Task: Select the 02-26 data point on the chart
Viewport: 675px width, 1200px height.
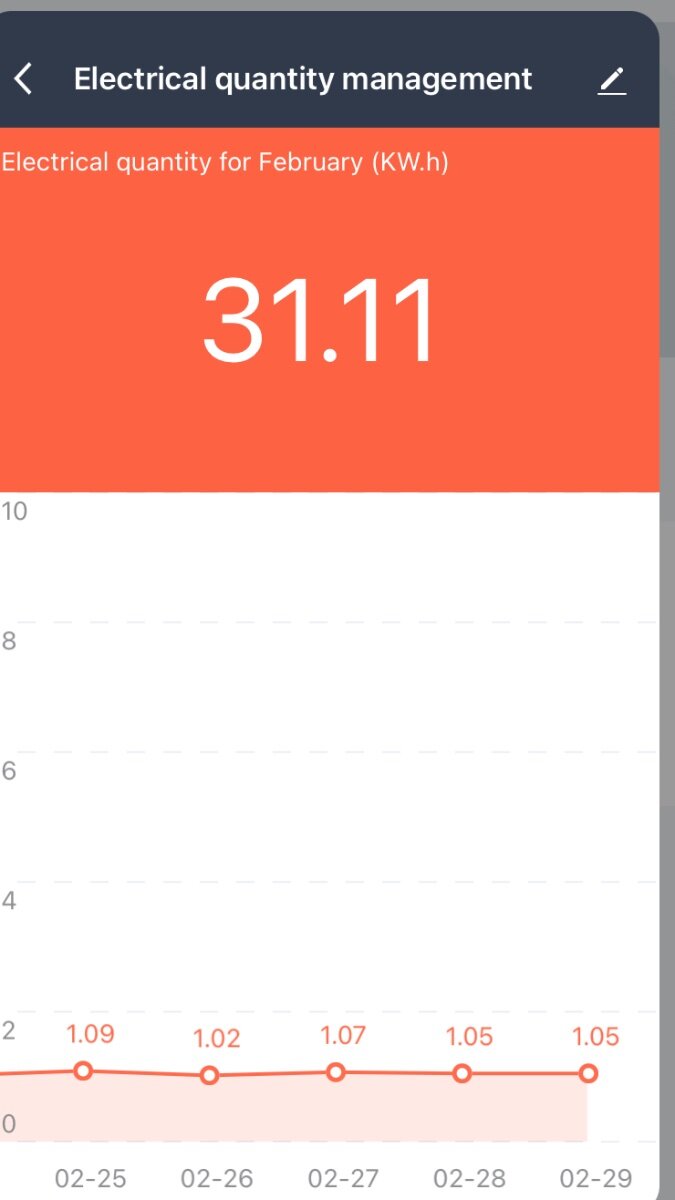Action: click(210, 1076)
